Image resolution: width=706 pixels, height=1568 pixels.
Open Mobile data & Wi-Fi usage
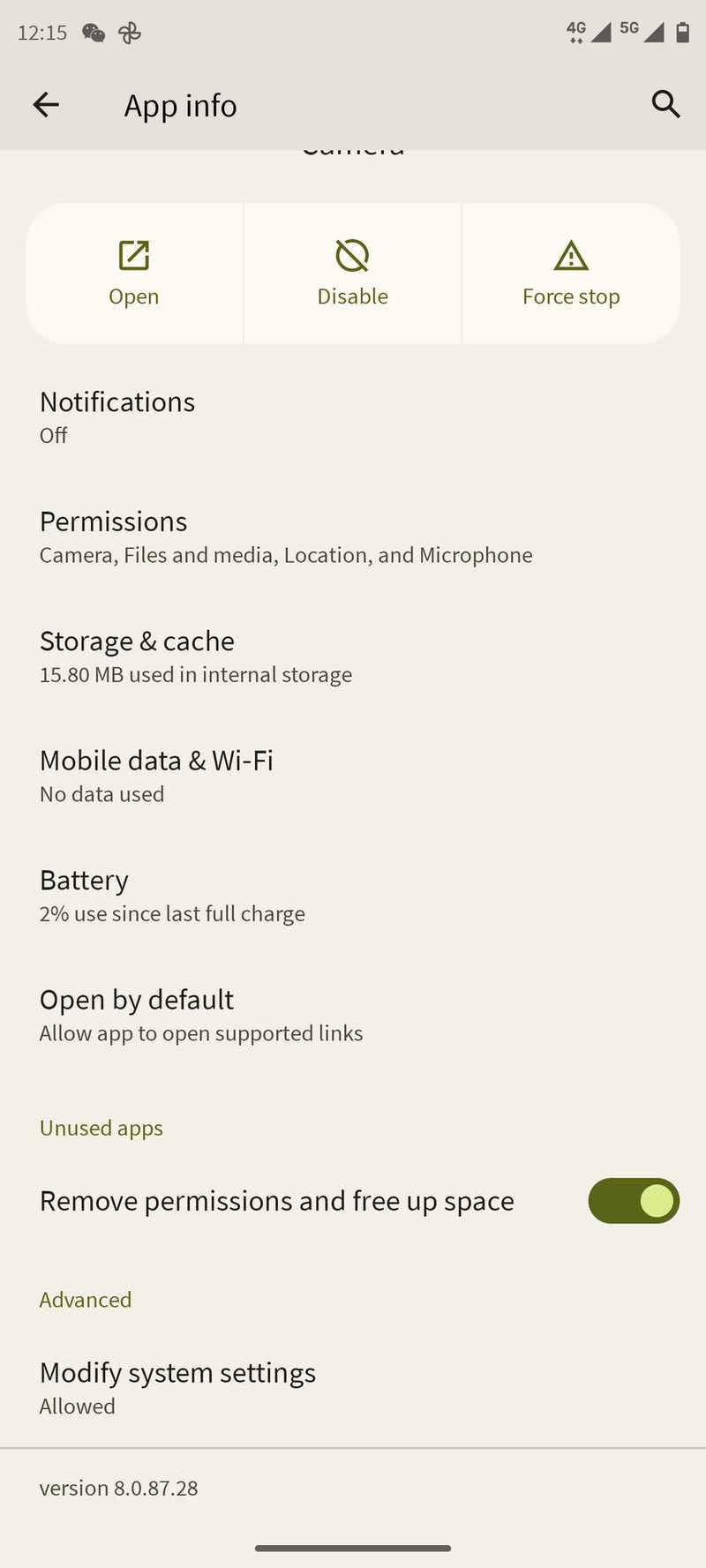(x=353, y=776)
